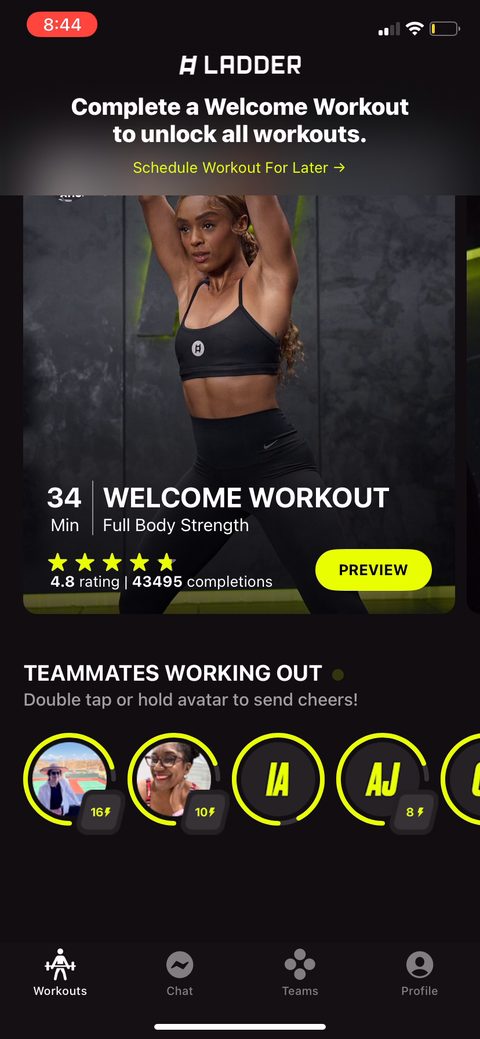The height and width of the screenshot is (1039, 480).
Task: Go to the Profile tab
Action: click(419, 973)
